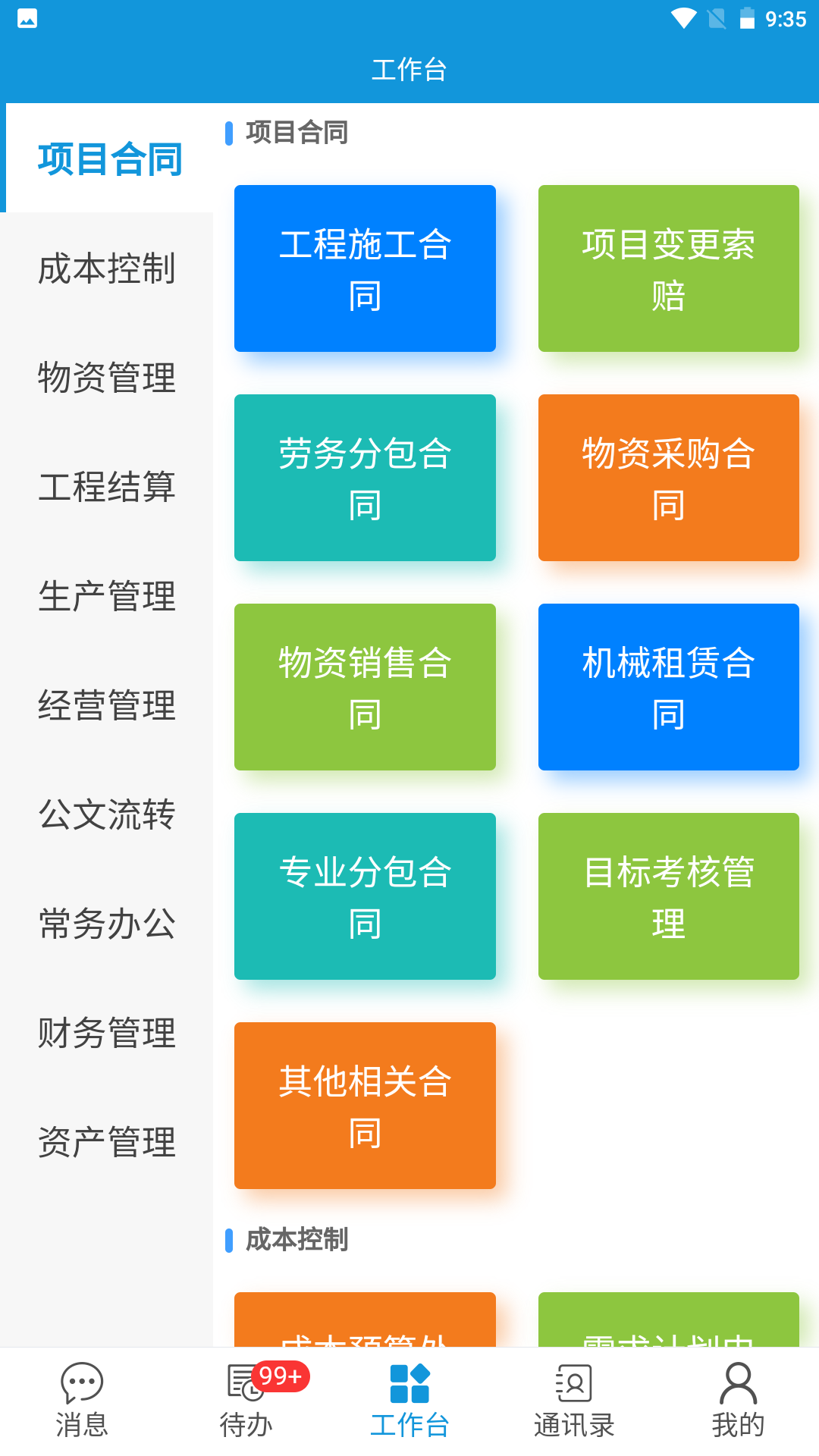Go to 公文流转 section

[107, 814]
